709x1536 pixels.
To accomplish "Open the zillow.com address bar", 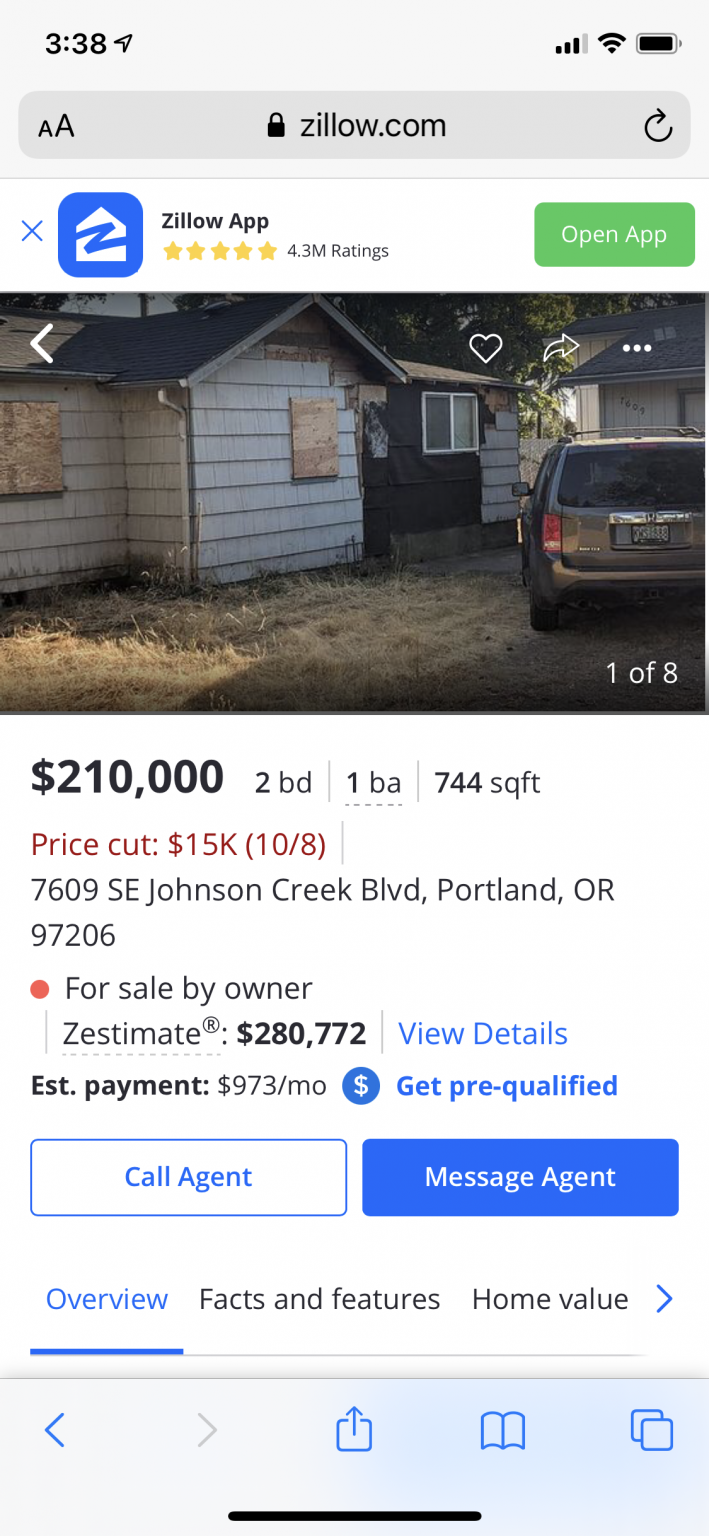I will (355, 125).
